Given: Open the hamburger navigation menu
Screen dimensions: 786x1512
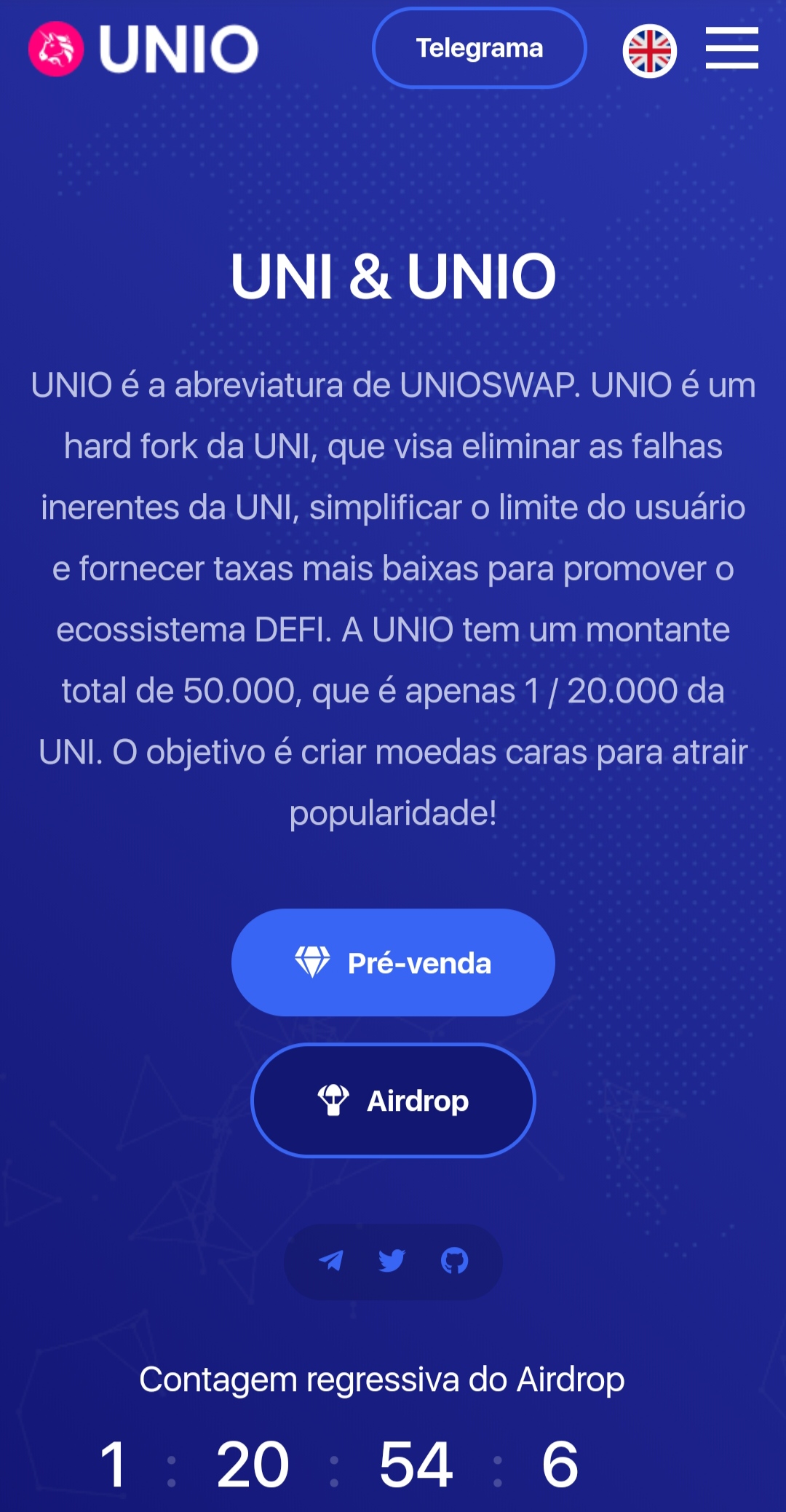Looking at the screenshot, I should 731,48.
